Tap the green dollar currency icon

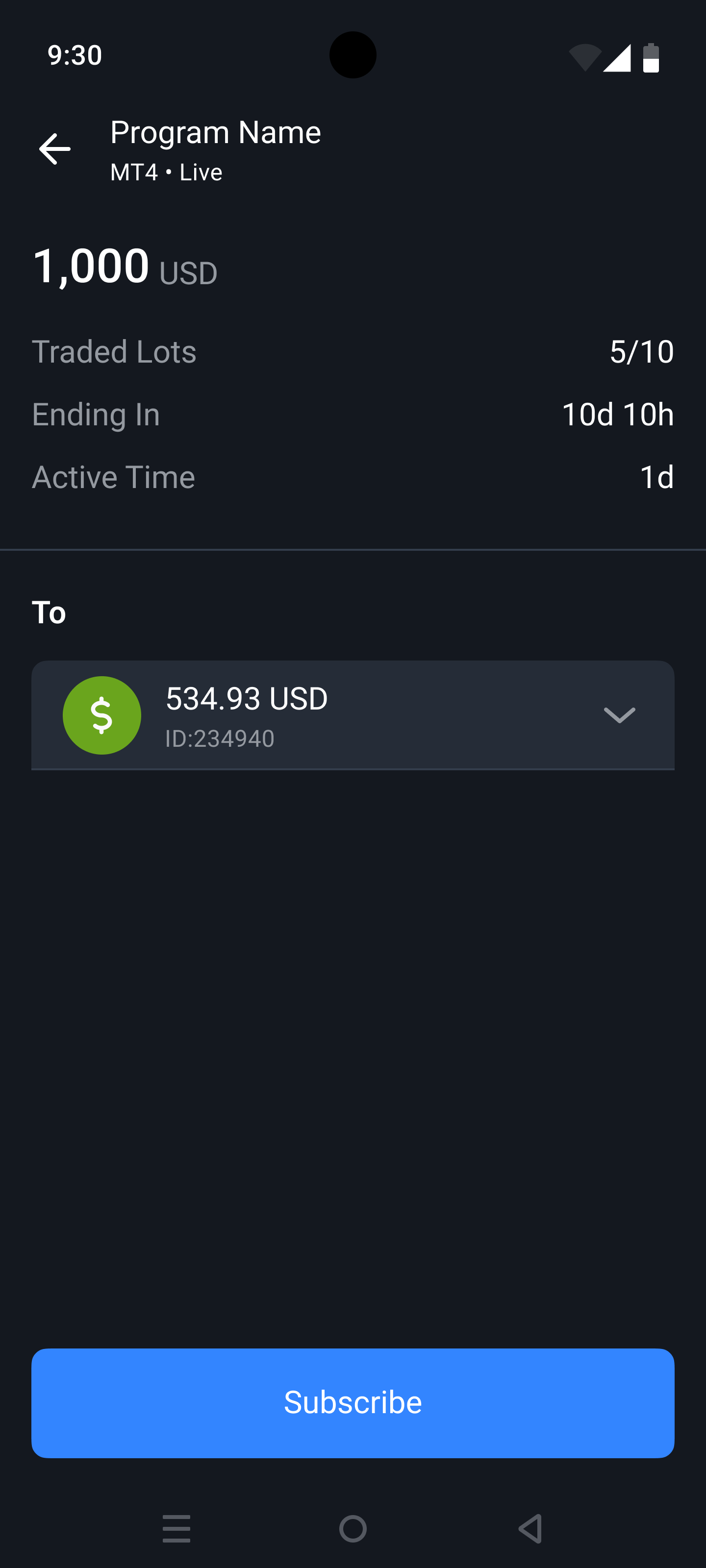101,715
